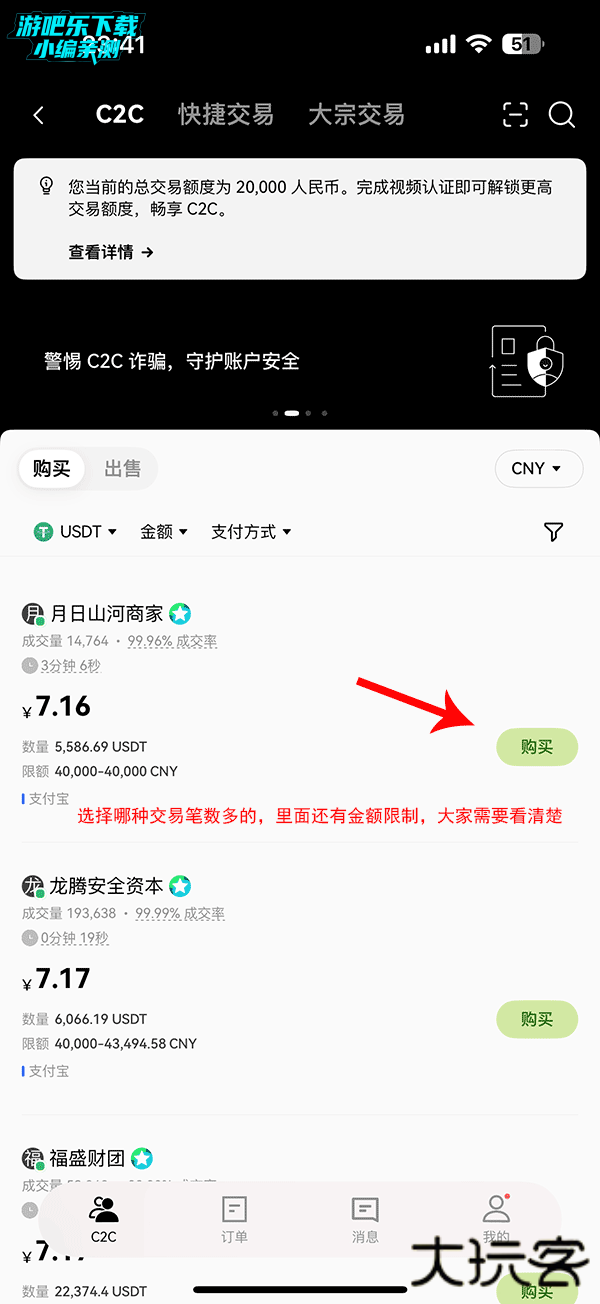Switch to the 快捷交易 tab

click(226, 114)
